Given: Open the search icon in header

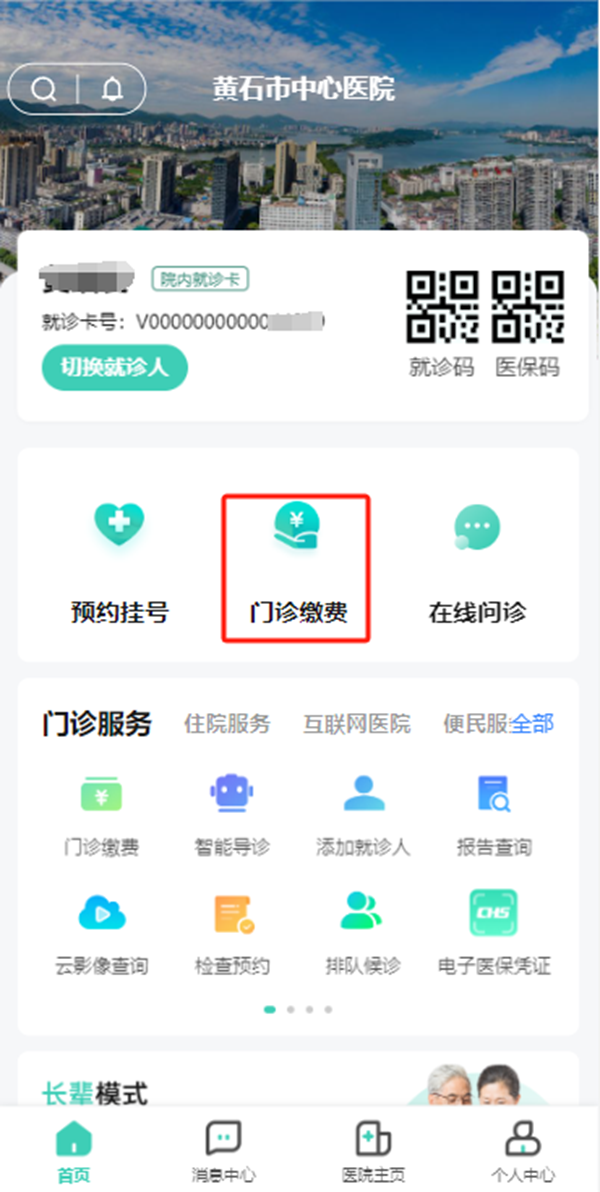Looking at the screenshot, I should (x=44, y=89).
